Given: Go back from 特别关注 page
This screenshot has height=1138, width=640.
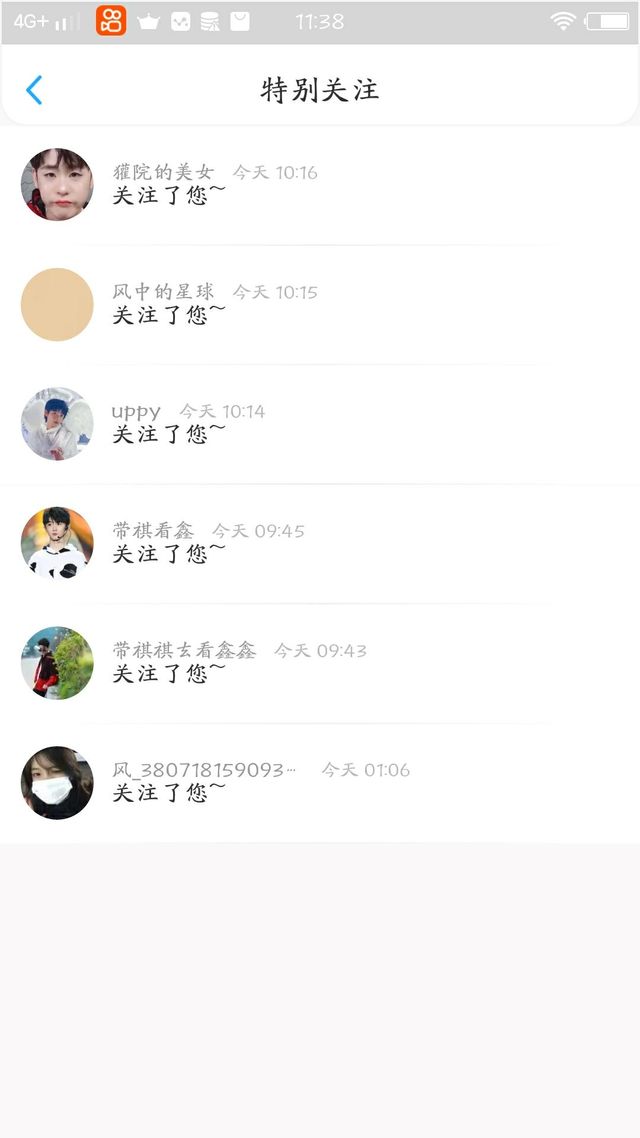Looking at the screenshot, I should (34, 90).
